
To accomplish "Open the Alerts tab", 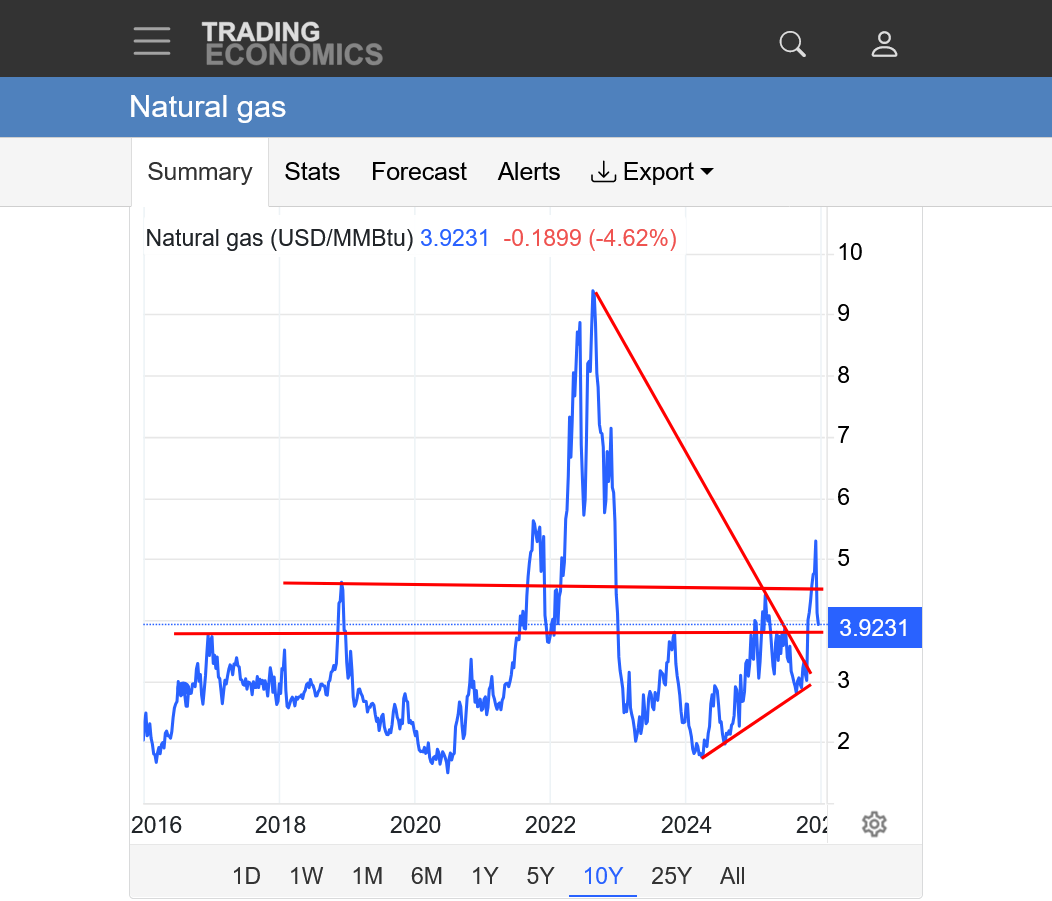I will [x=529, y=172].
